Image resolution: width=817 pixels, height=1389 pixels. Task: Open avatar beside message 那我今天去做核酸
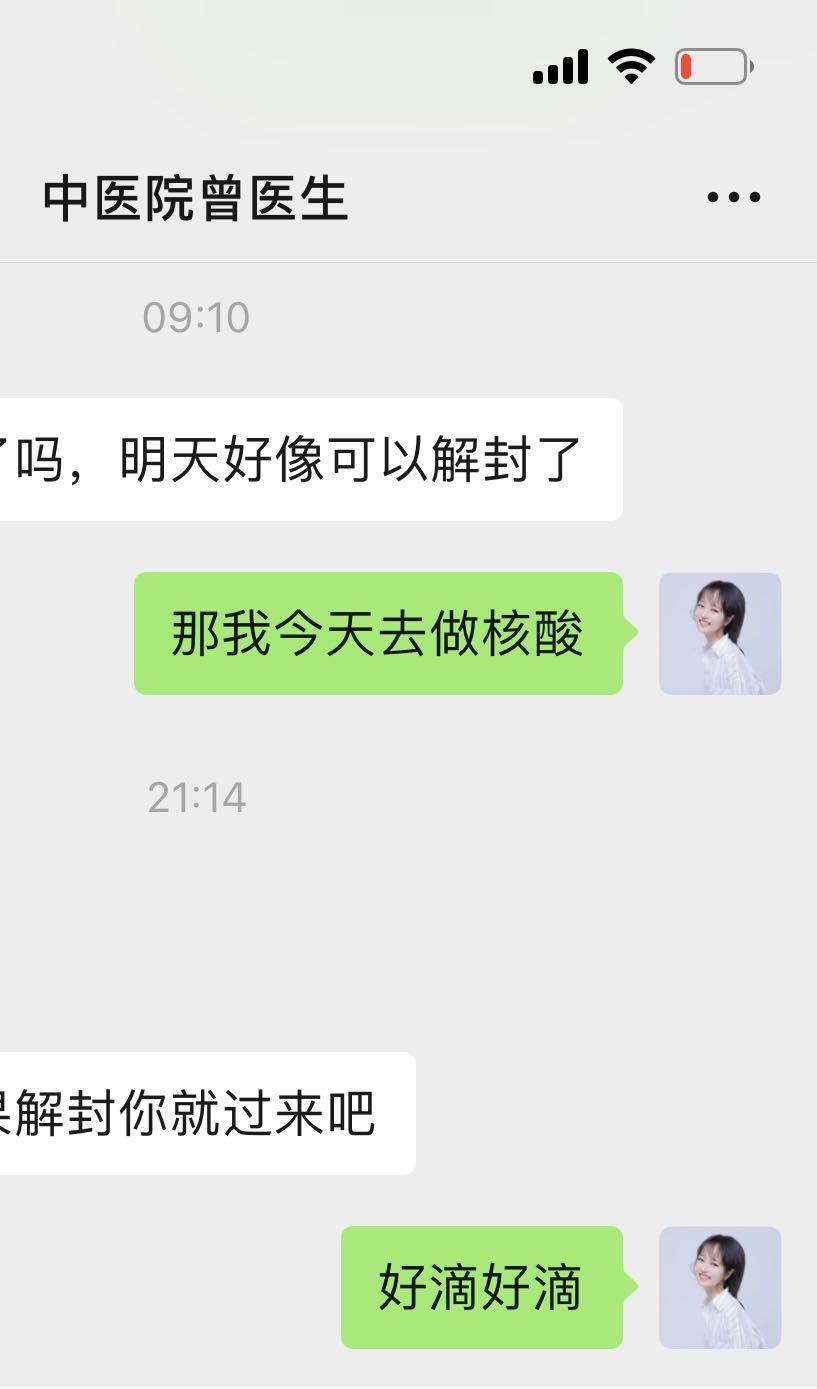point(719,633)
